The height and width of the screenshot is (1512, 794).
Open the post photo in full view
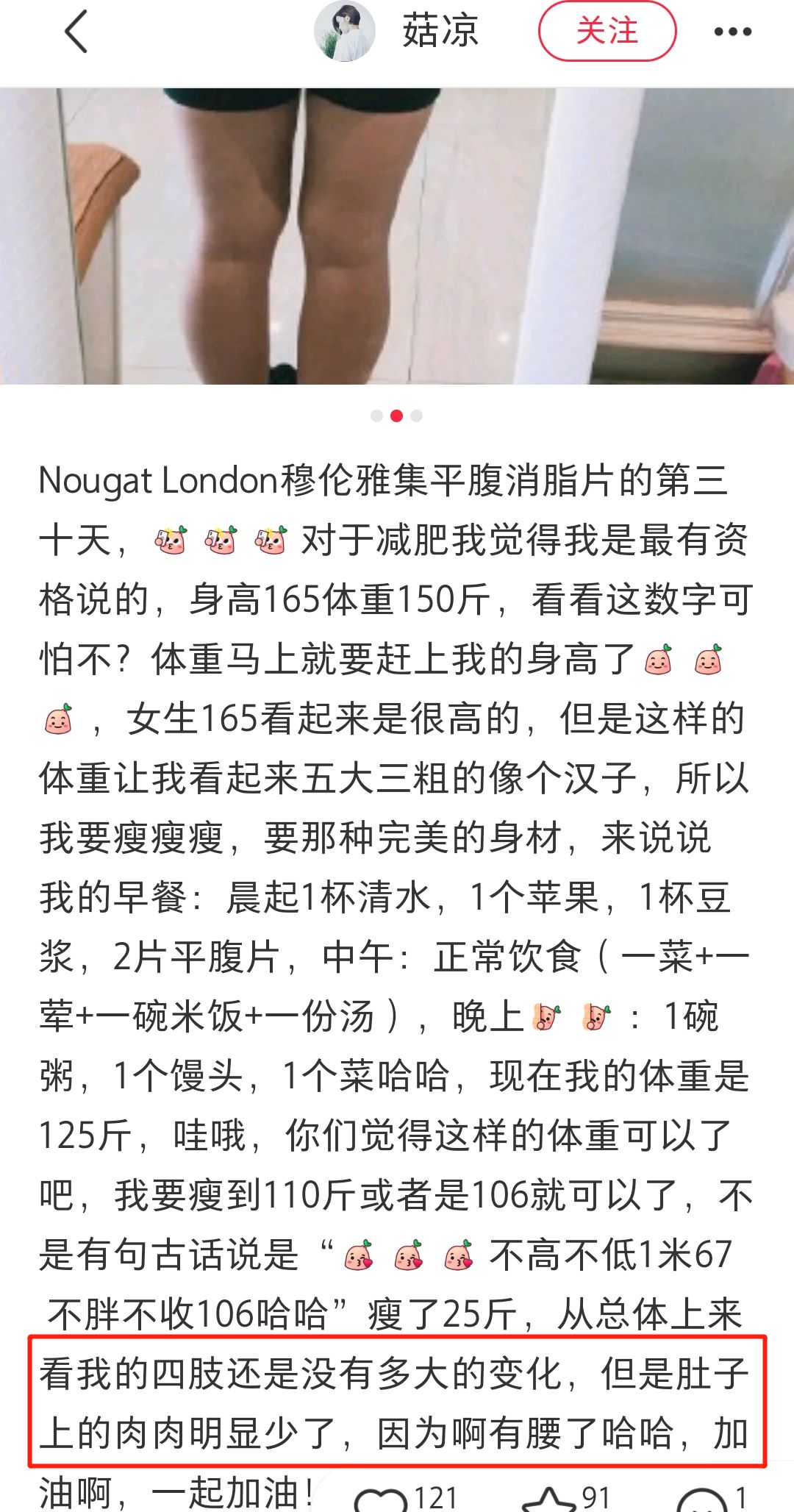(x=397, y=236)
